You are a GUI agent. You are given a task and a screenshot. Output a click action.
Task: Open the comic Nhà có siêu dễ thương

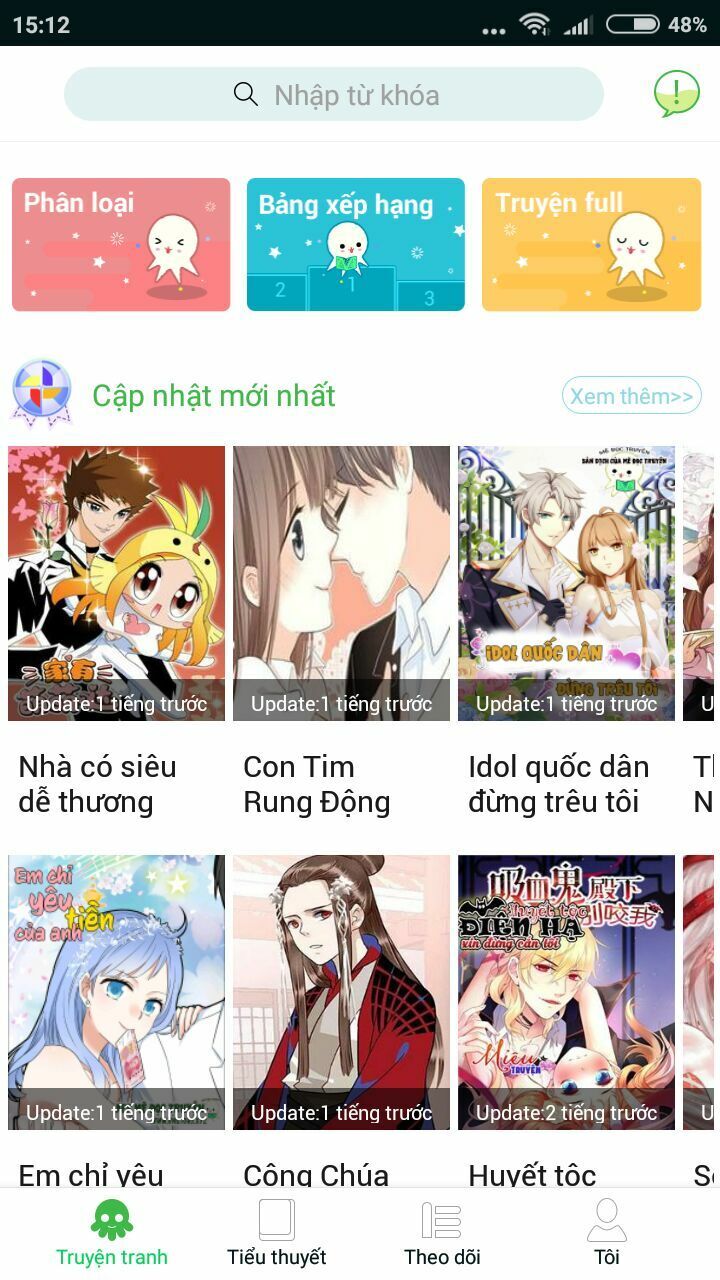coord(116,583)
